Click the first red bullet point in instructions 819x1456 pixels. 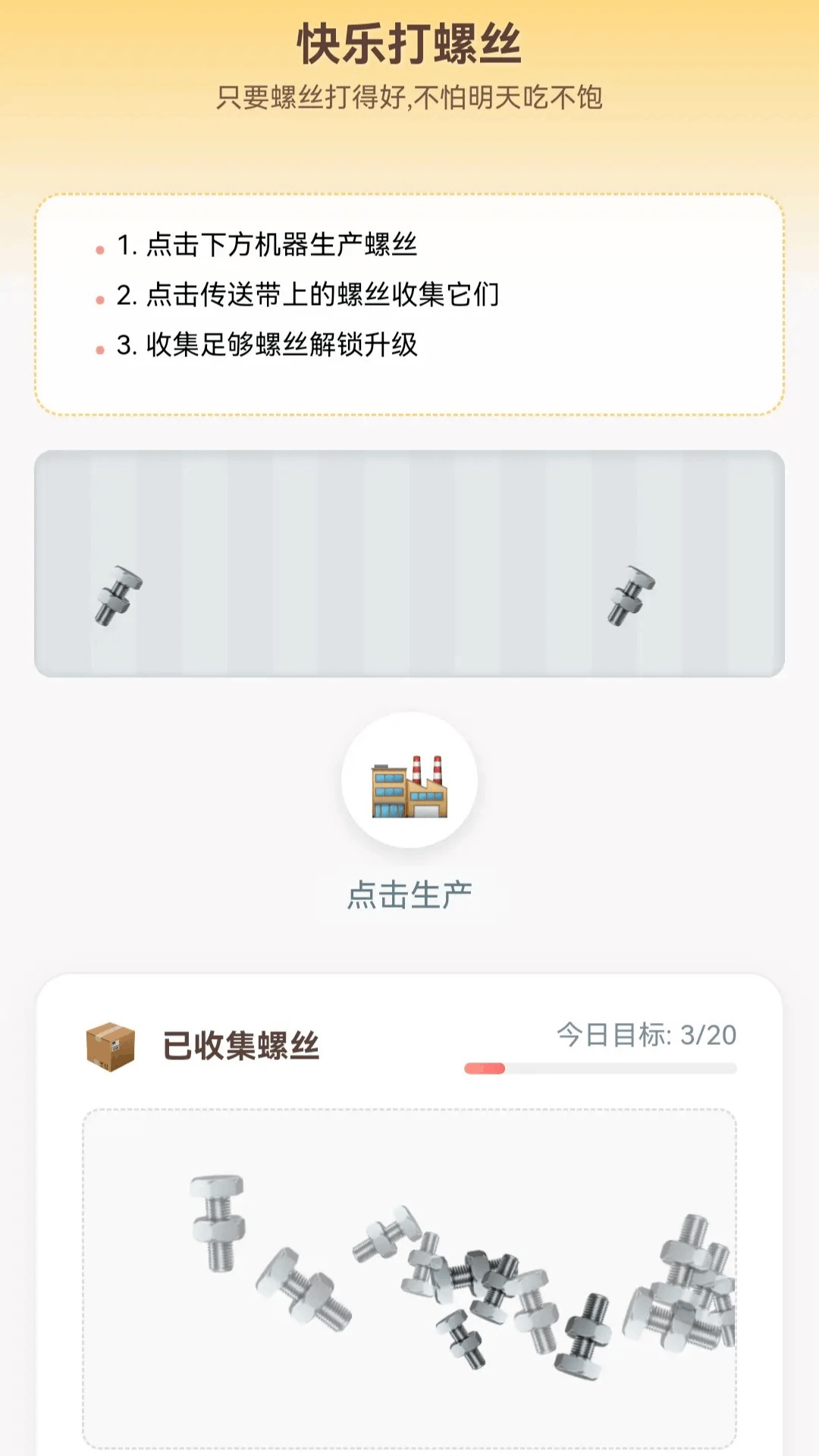tap(99, 248)
